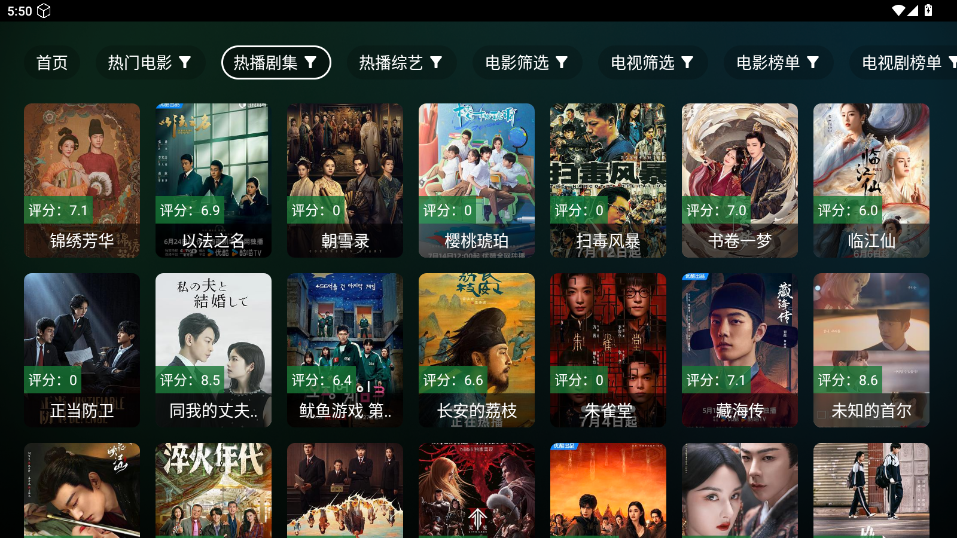Open 书卷一梦 card
Image resolution: width=957 pixels, height=538 pixels.
pyautogui.click(x=740, y=180)
